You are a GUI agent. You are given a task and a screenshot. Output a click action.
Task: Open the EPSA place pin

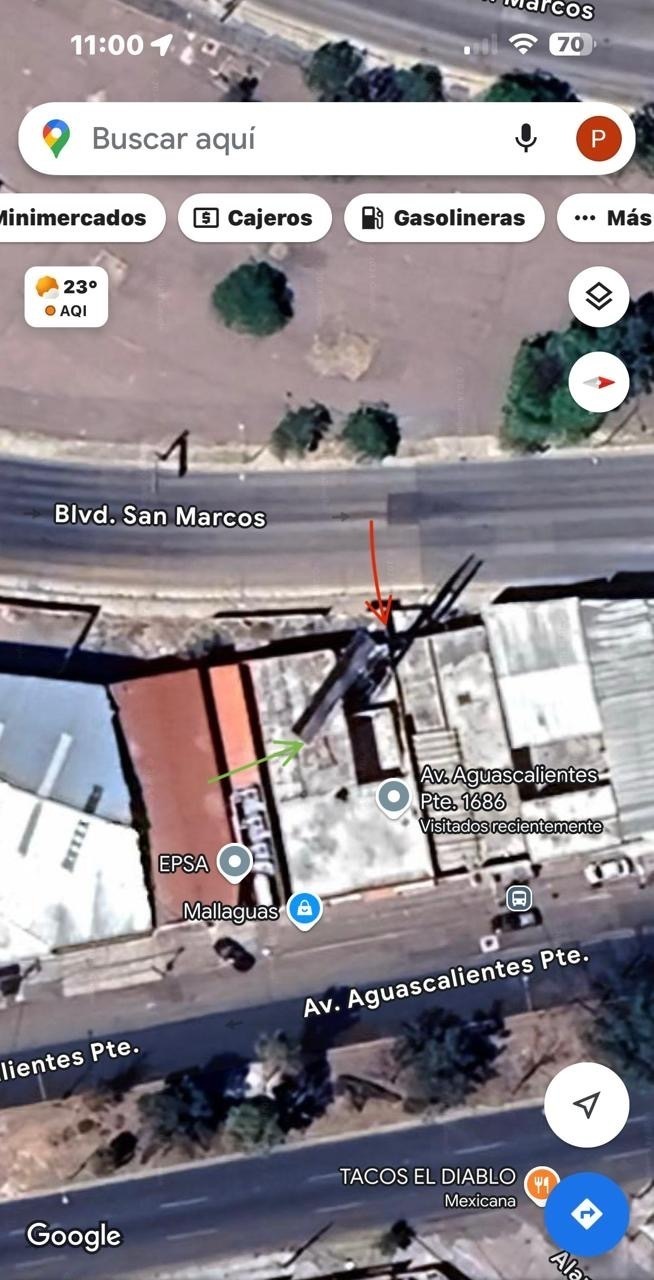(x=236, y=862)
